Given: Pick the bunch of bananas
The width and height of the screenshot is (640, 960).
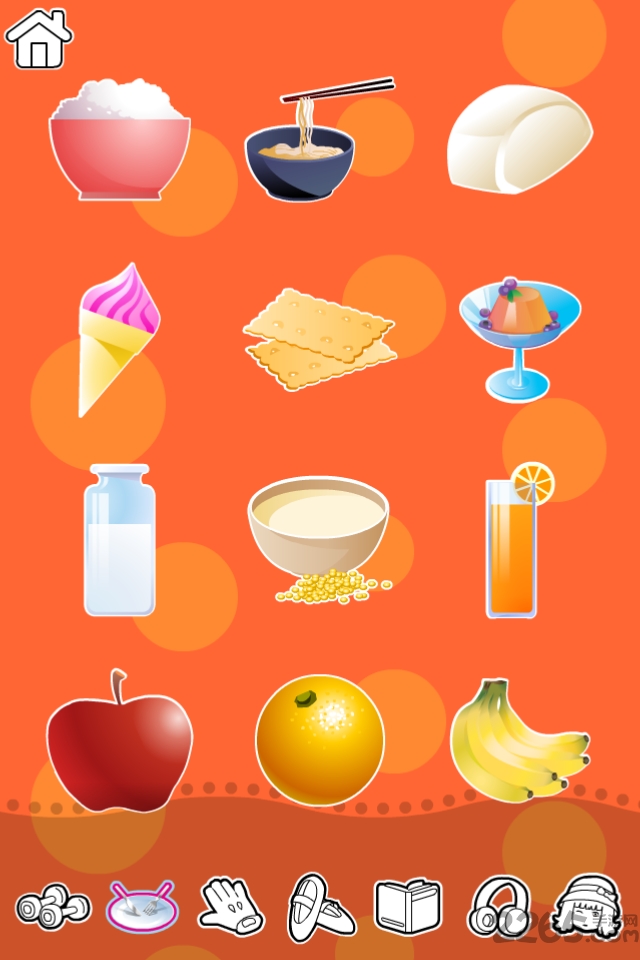Looking at the screenshot, I should tap(519, 740).
